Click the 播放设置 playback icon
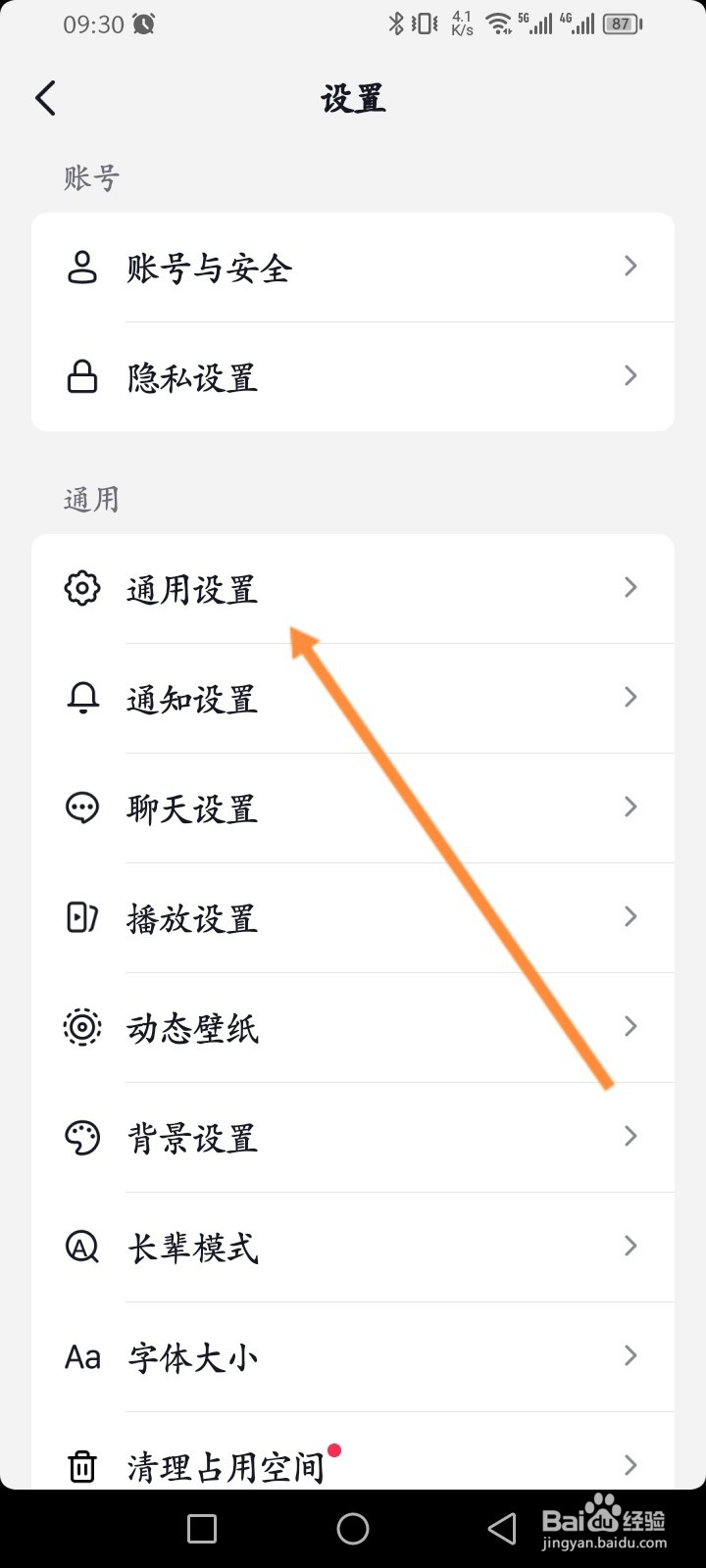Image resolution: width=706 pixels, height=1568 pixels. 82,917
